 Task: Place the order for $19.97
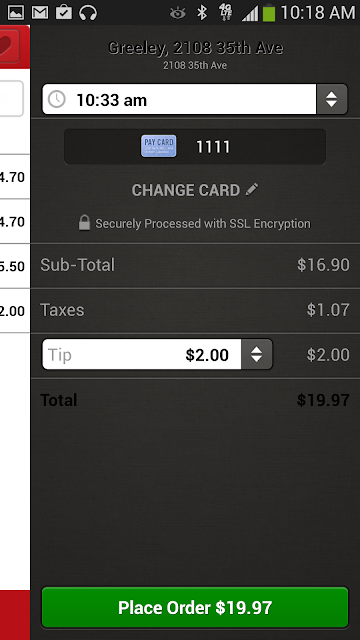point(195,607)
